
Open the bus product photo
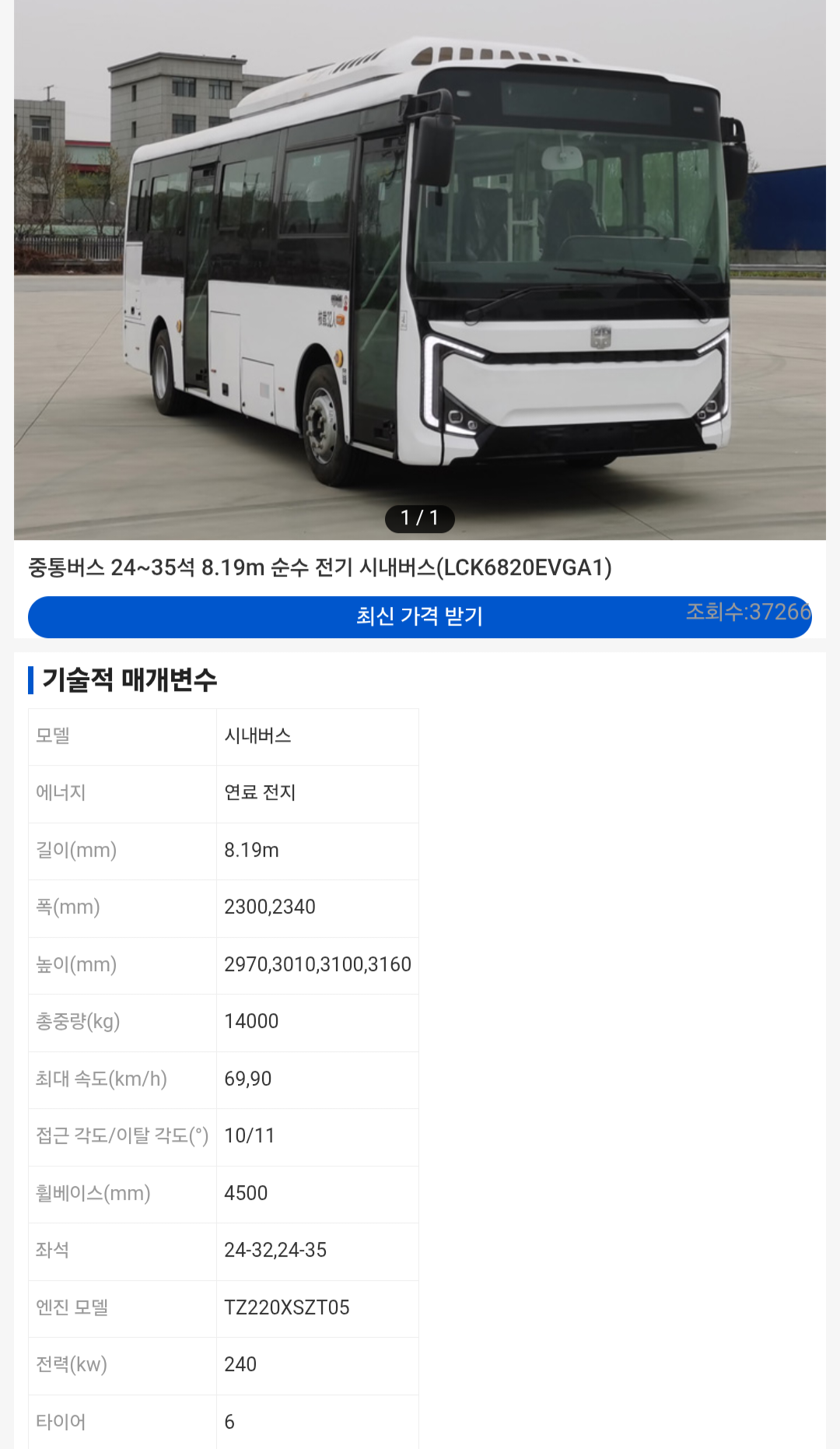click(419, 265)
